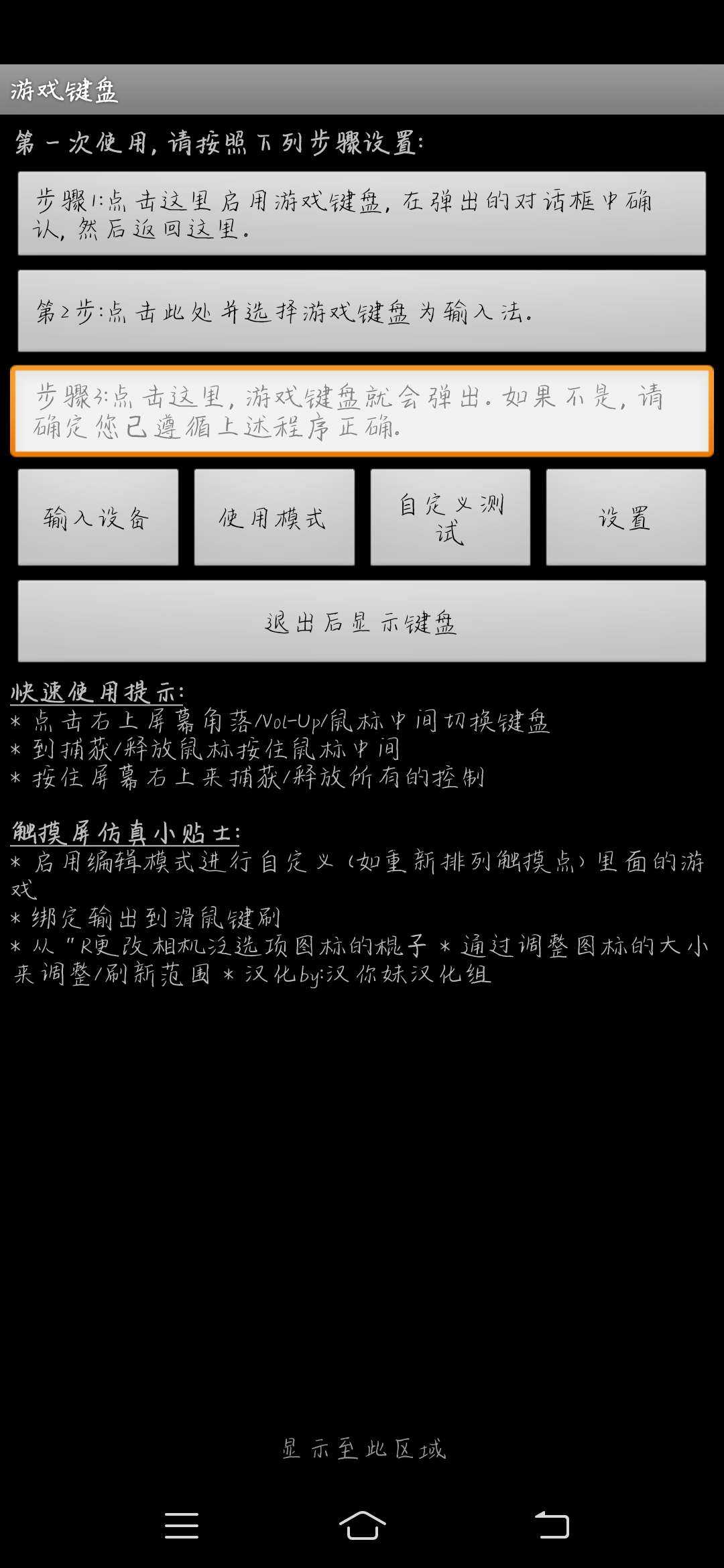Image resolution: width=724 pixels, height=1568 pixels.
Task: Open 自定义测试
Action: pos(450,517)
